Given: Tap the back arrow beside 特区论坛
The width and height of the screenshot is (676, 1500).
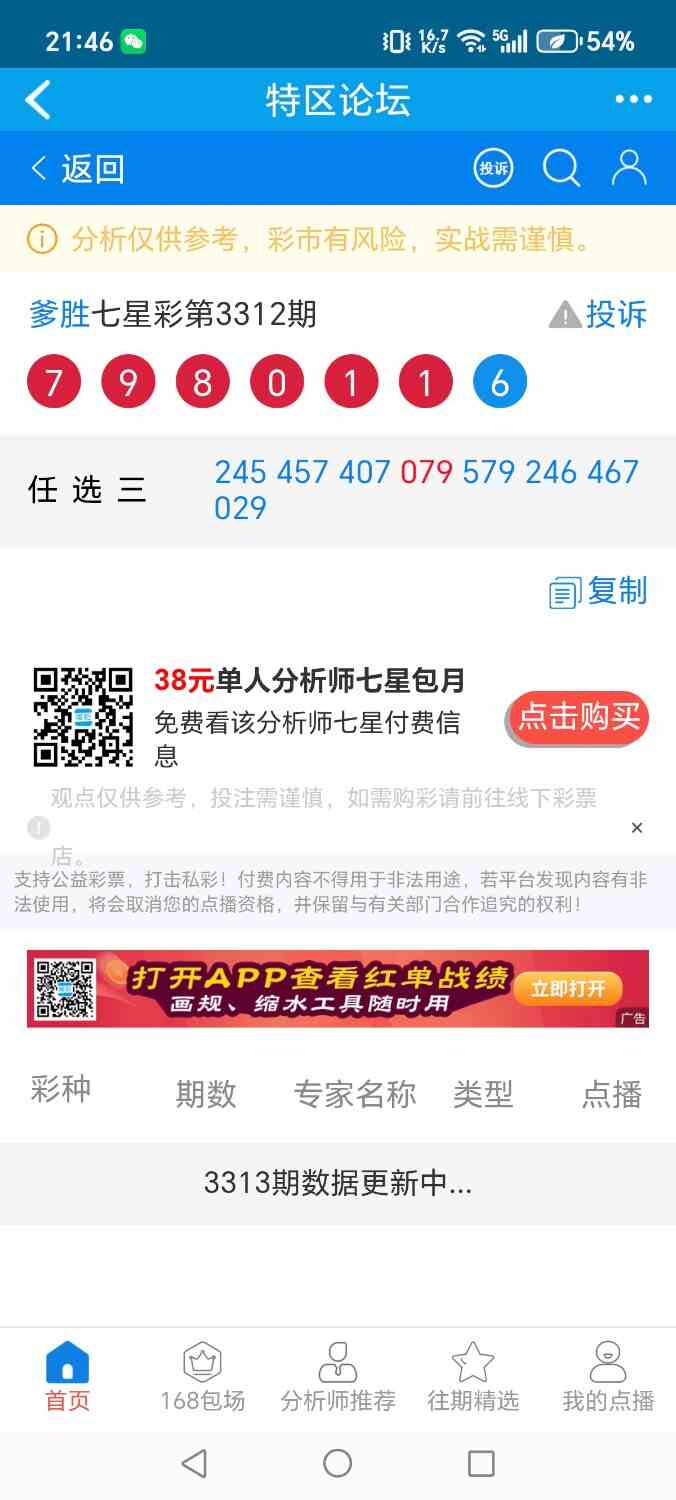Looking at the screenshot, I should tap(38, 100).
